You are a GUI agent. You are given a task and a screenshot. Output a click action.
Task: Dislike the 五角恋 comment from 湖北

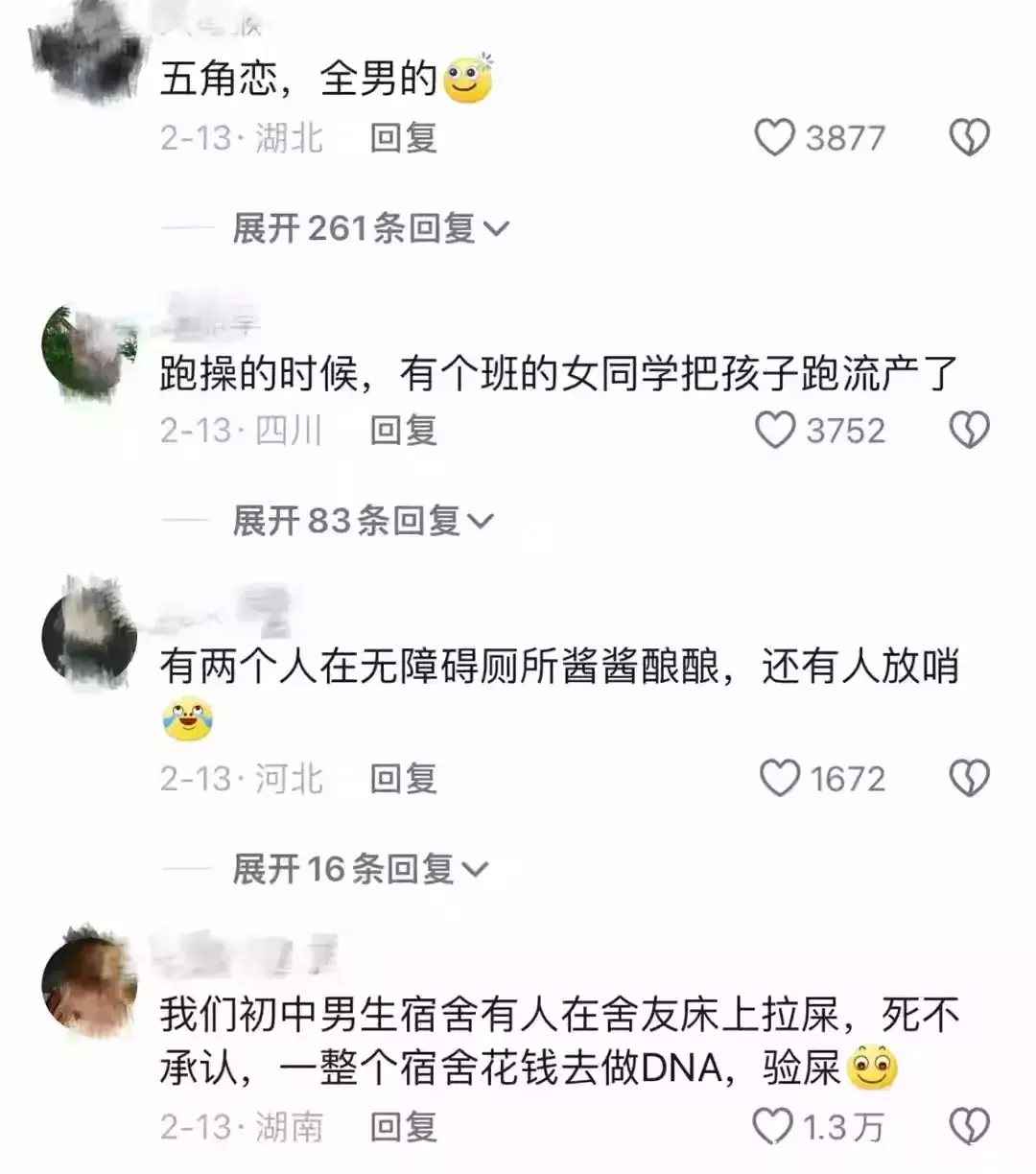(x=969, y=138)
